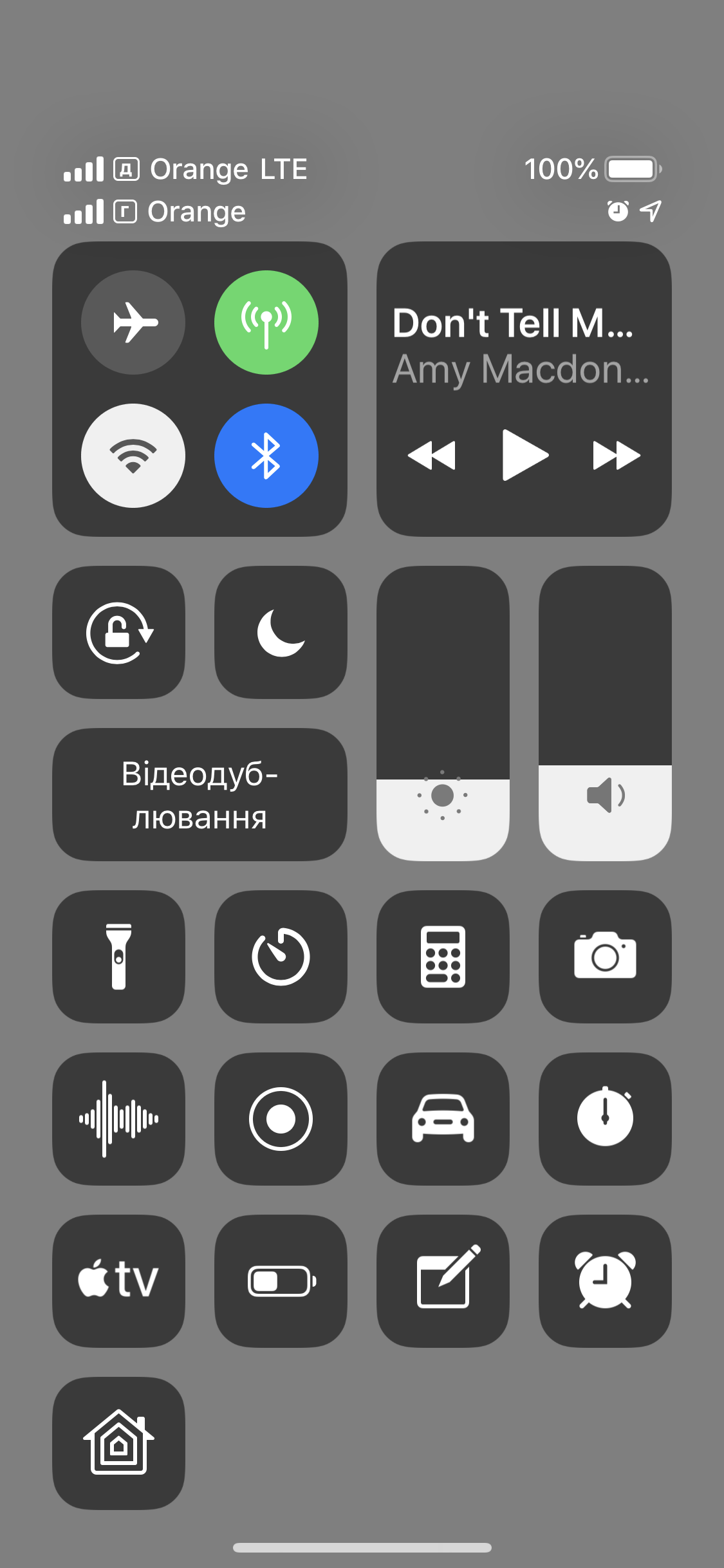
Task: Open the Apple TV remote
Action: tap(119, 1281)
